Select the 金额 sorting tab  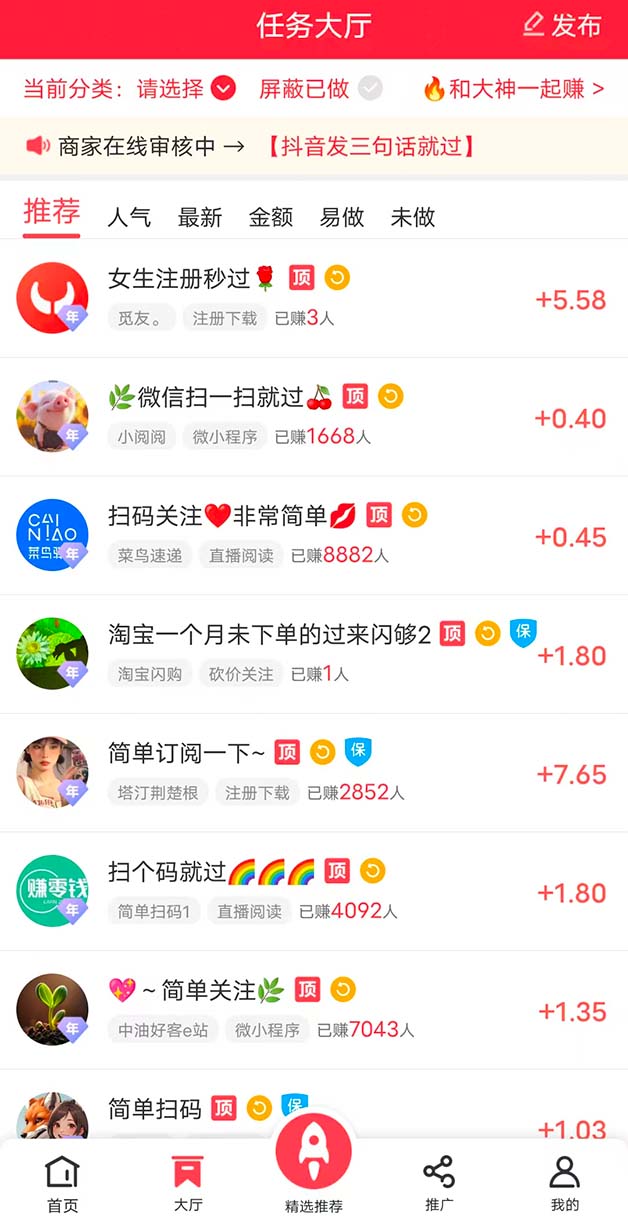271,217
